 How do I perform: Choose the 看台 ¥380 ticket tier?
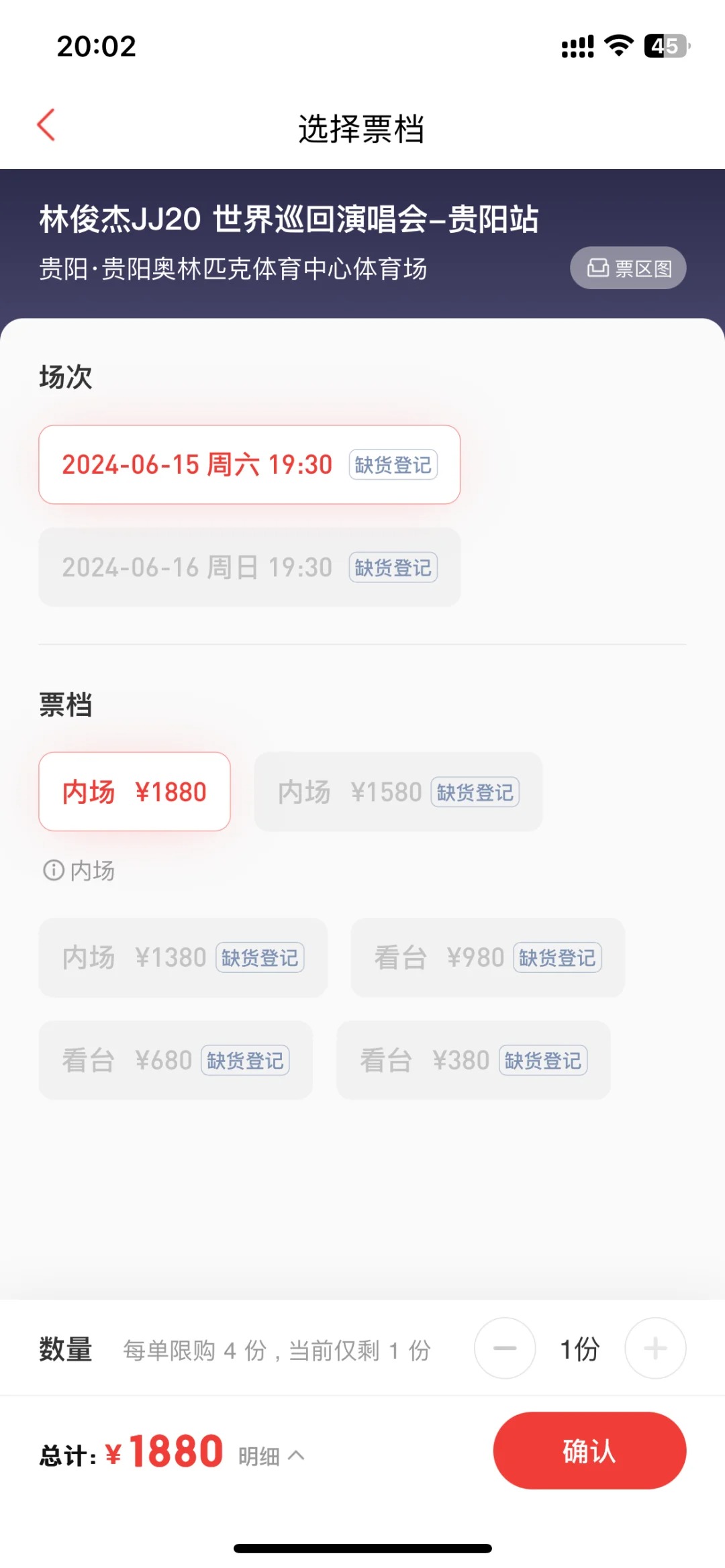(473, 1060)
